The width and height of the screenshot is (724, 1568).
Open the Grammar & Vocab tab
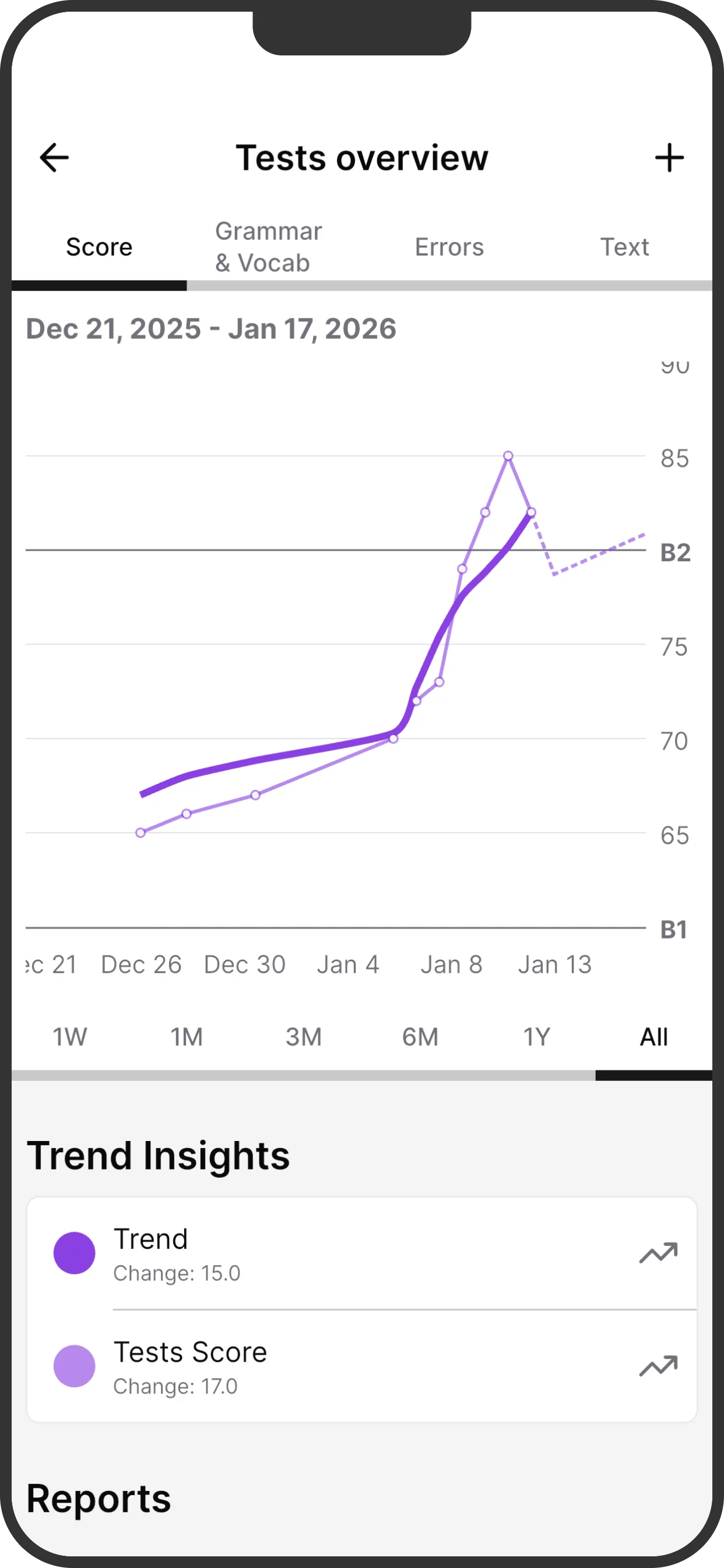[x=268, y=247]
